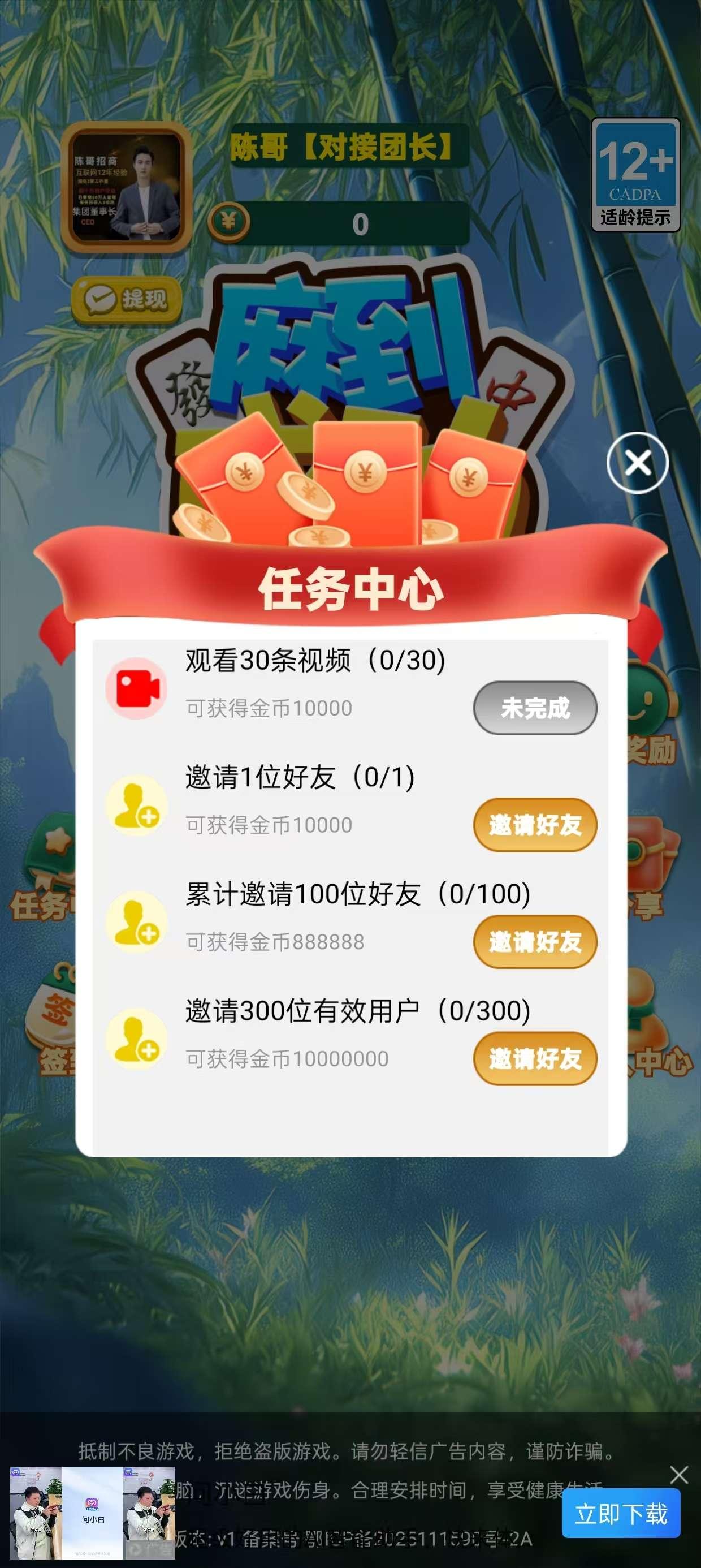Tap the 立即下载 download button on the ad

[x=621, y=1513]
